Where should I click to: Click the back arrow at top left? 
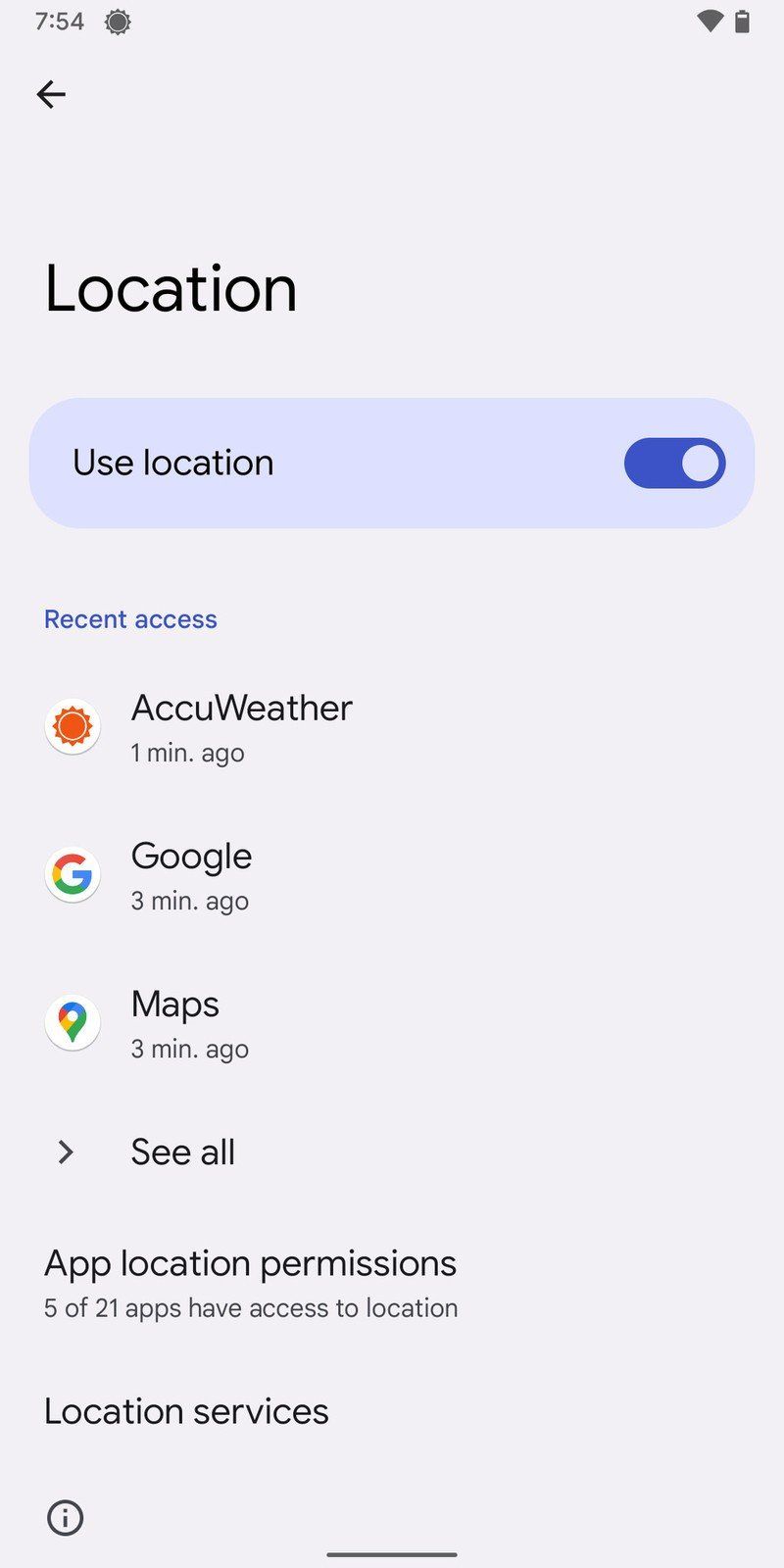(x=50, y=94)
